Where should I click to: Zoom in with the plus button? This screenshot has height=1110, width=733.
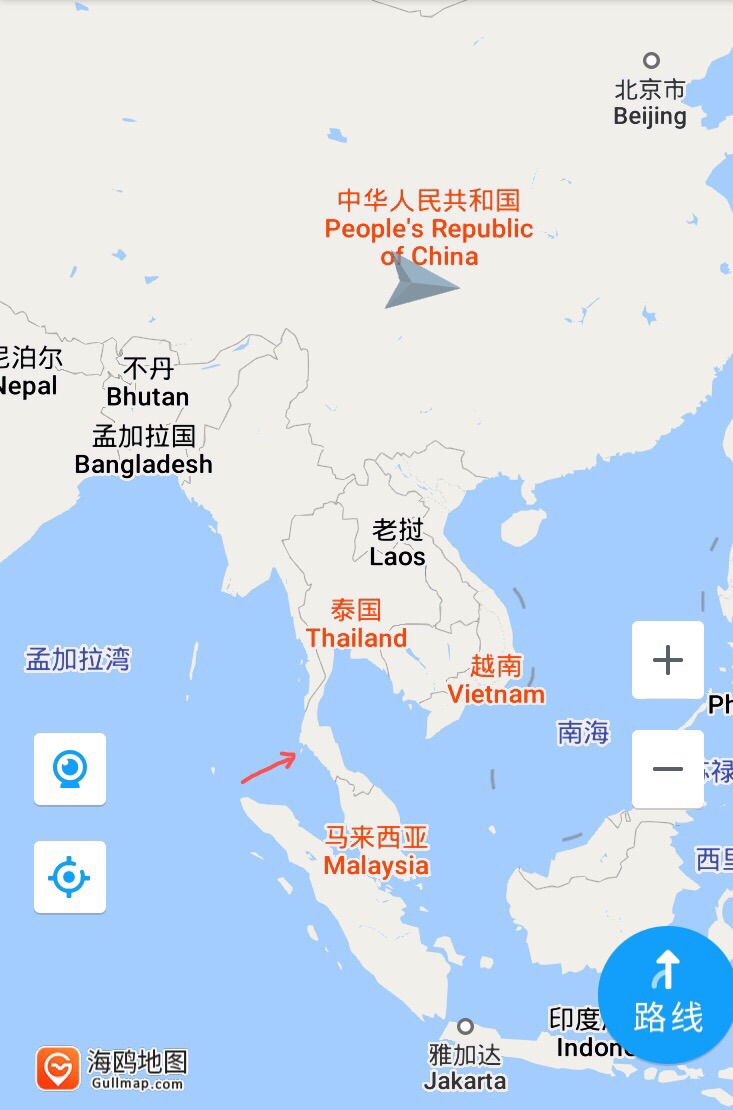pyautogui.click(x=667, y=660)
